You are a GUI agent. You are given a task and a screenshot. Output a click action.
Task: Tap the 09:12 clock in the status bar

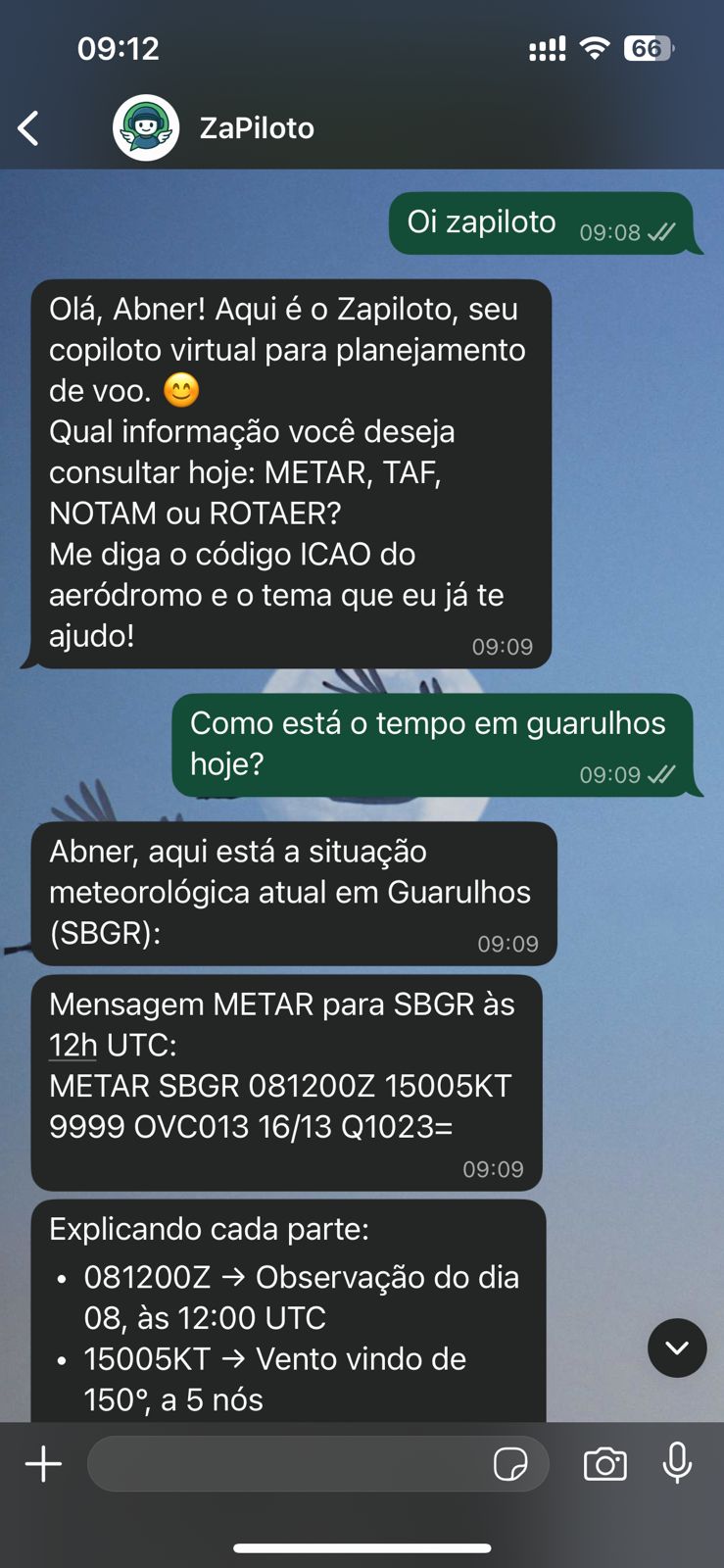(120, 47)
